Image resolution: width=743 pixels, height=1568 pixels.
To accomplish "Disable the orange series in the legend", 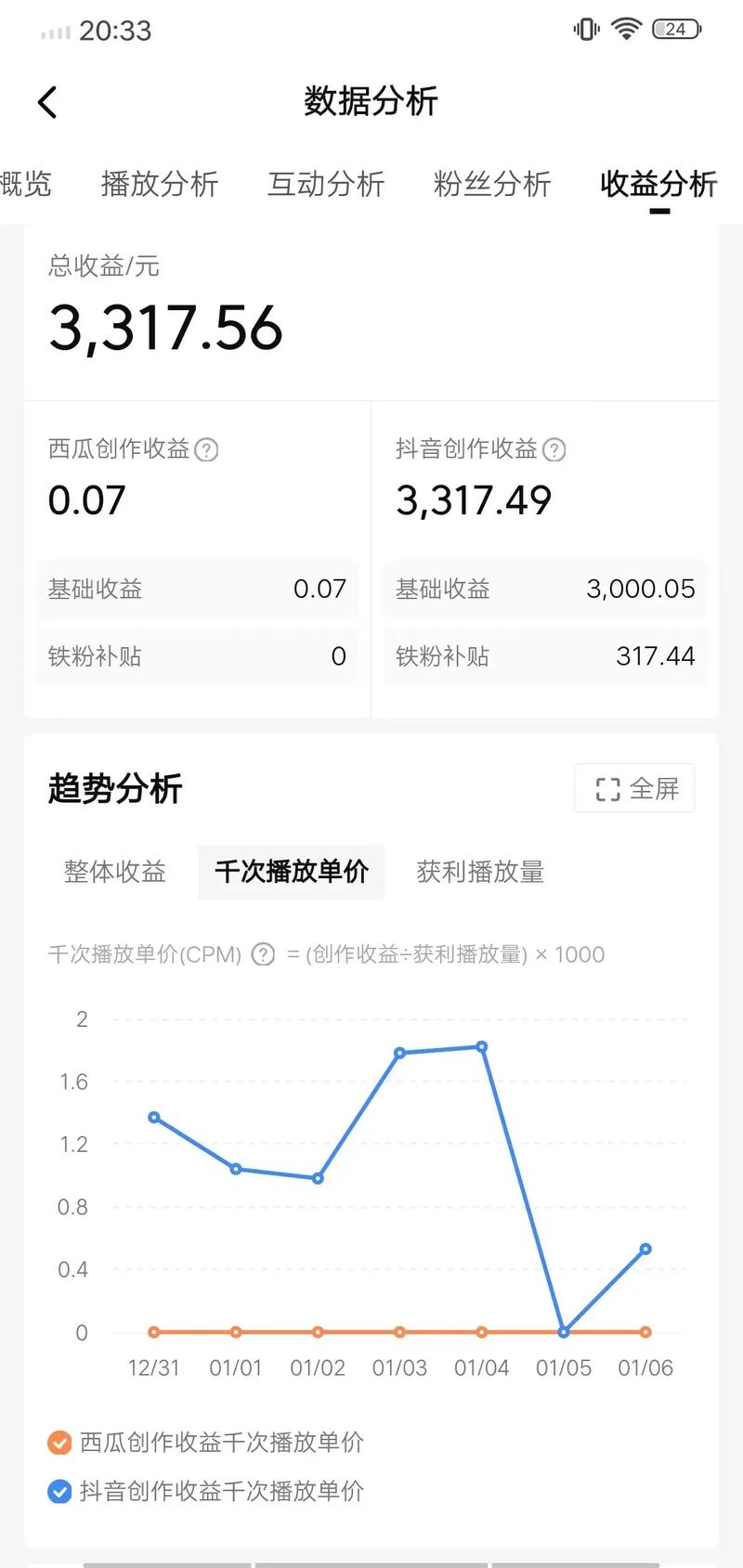I will [x=59, y=1443].
